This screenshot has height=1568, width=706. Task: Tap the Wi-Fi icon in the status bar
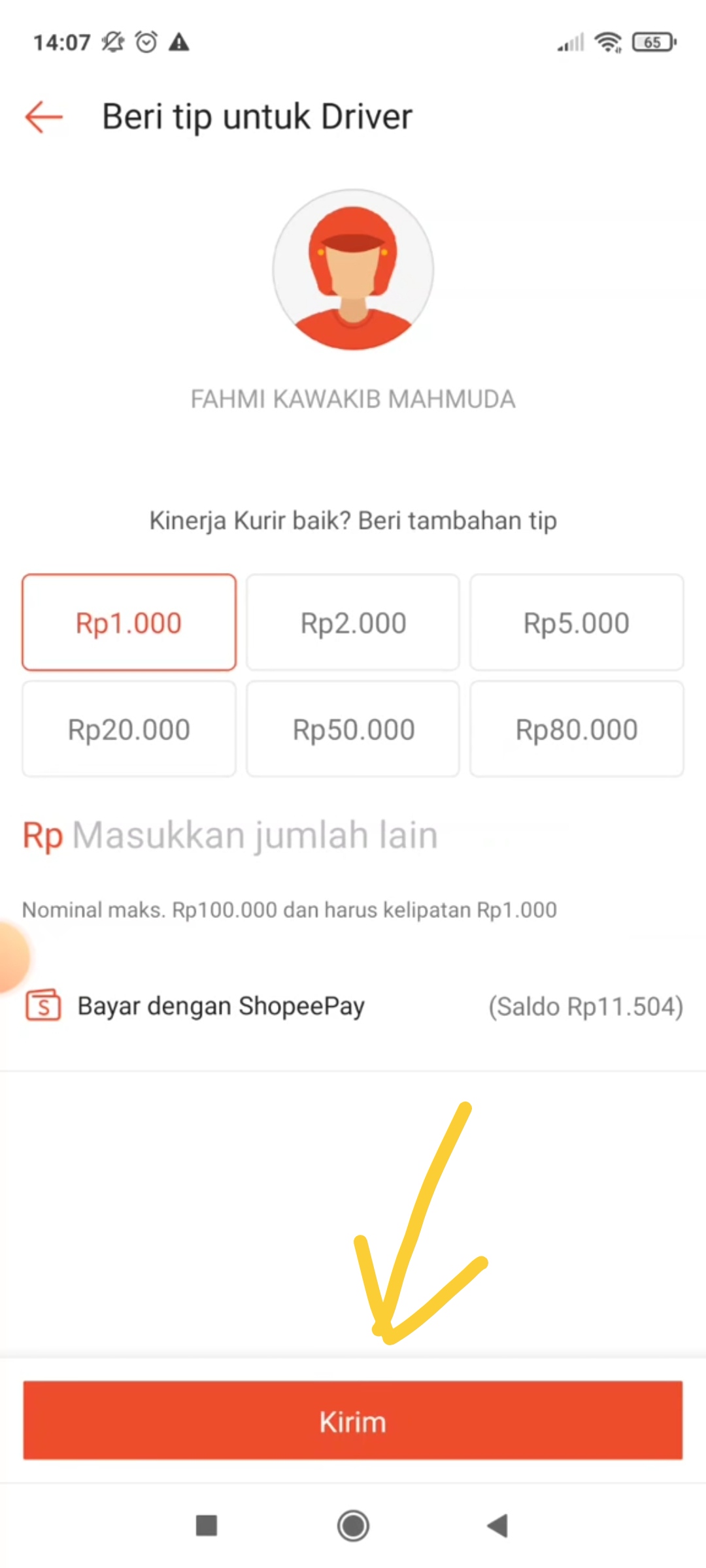pos(608,41)
